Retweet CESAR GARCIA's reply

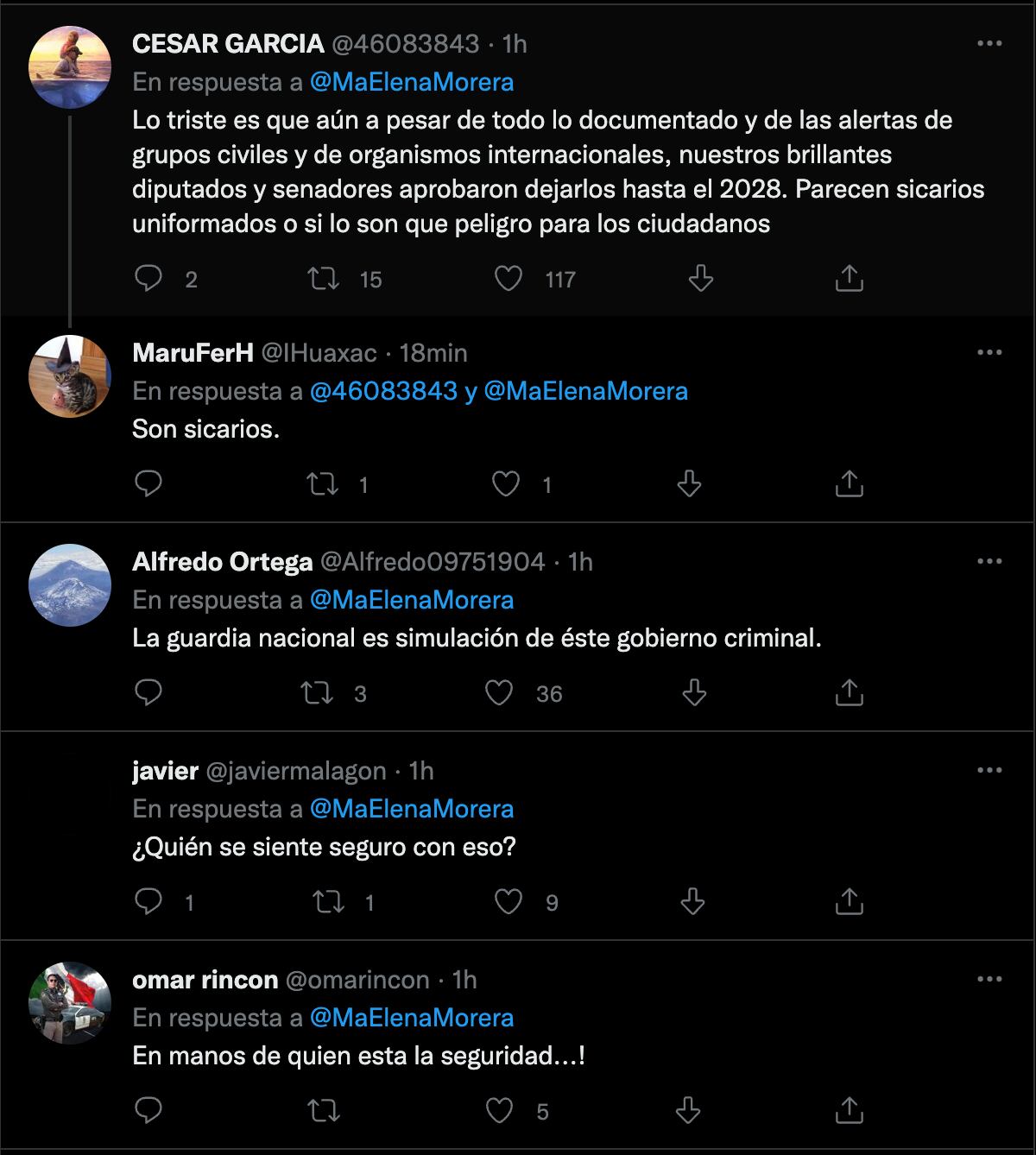(324, 279)
